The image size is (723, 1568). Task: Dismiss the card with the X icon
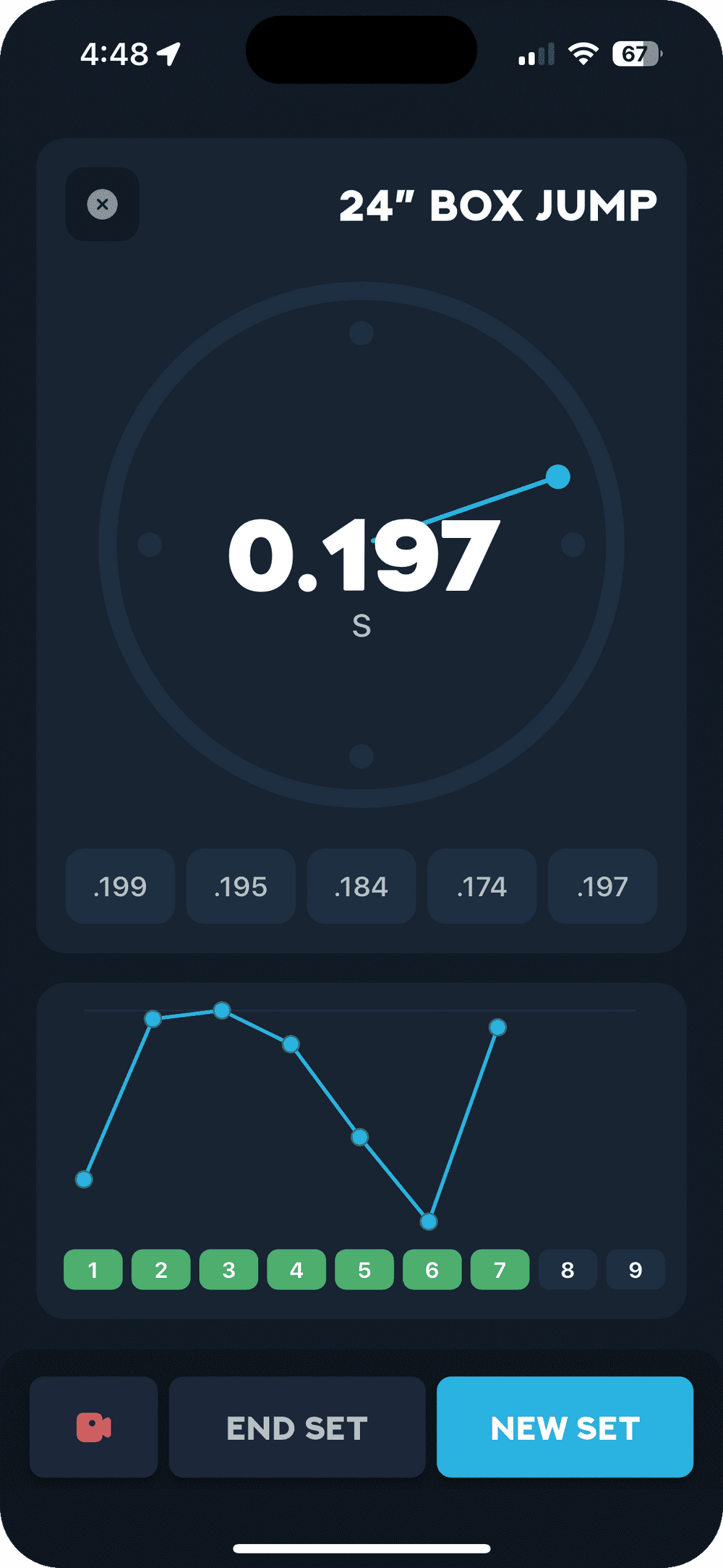pos(102,205)
